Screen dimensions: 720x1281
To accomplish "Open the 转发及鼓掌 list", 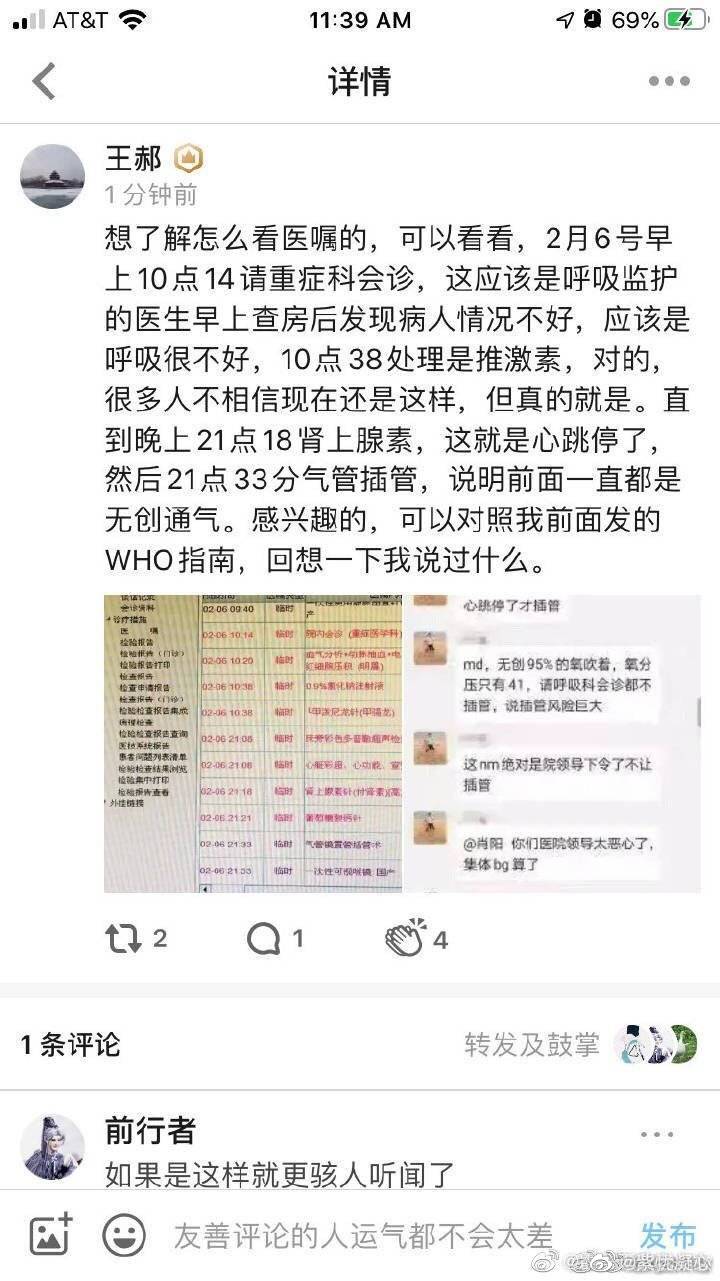I will [x=532, y=1045].
